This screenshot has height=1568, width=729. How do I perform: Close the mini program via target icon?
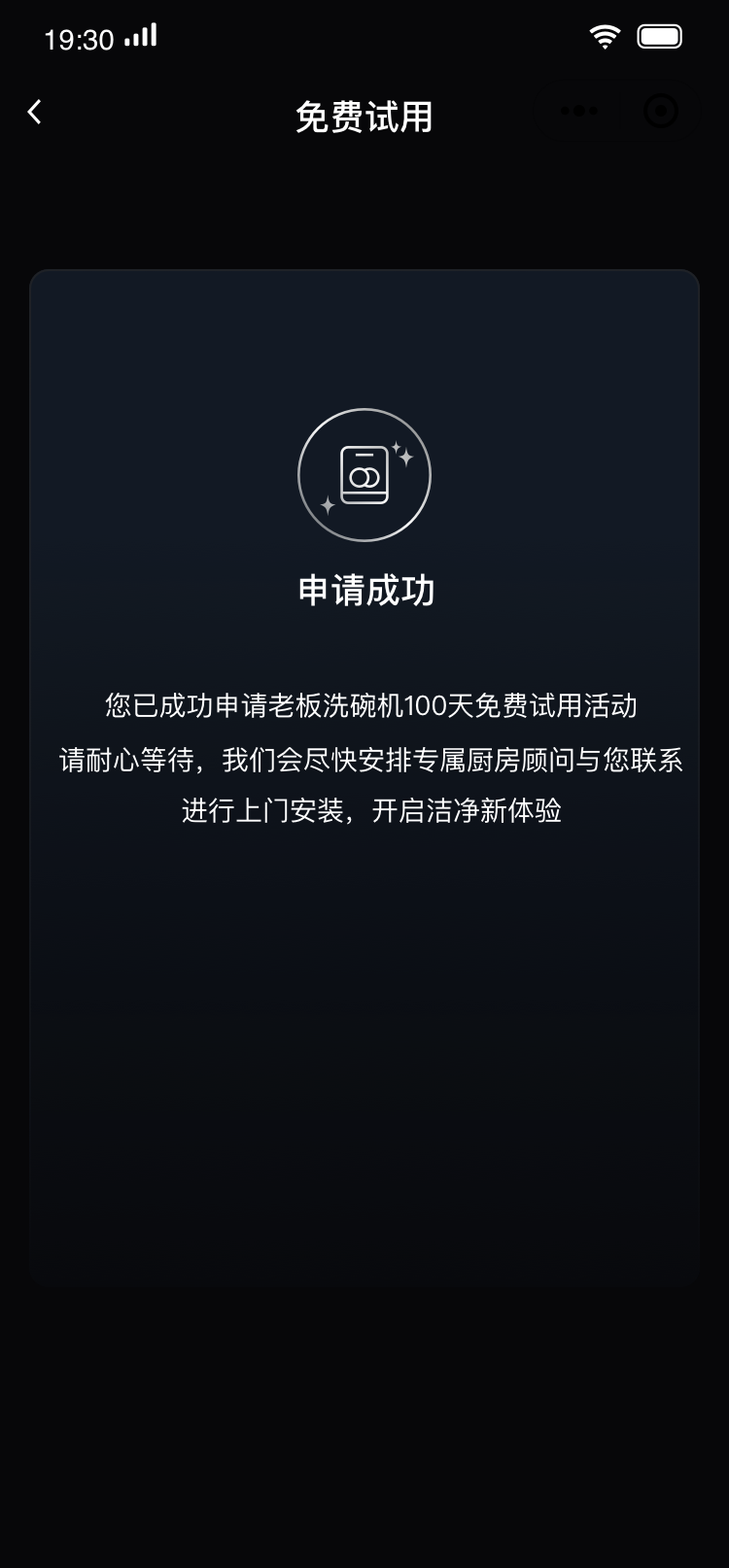(x=661, y=111)
